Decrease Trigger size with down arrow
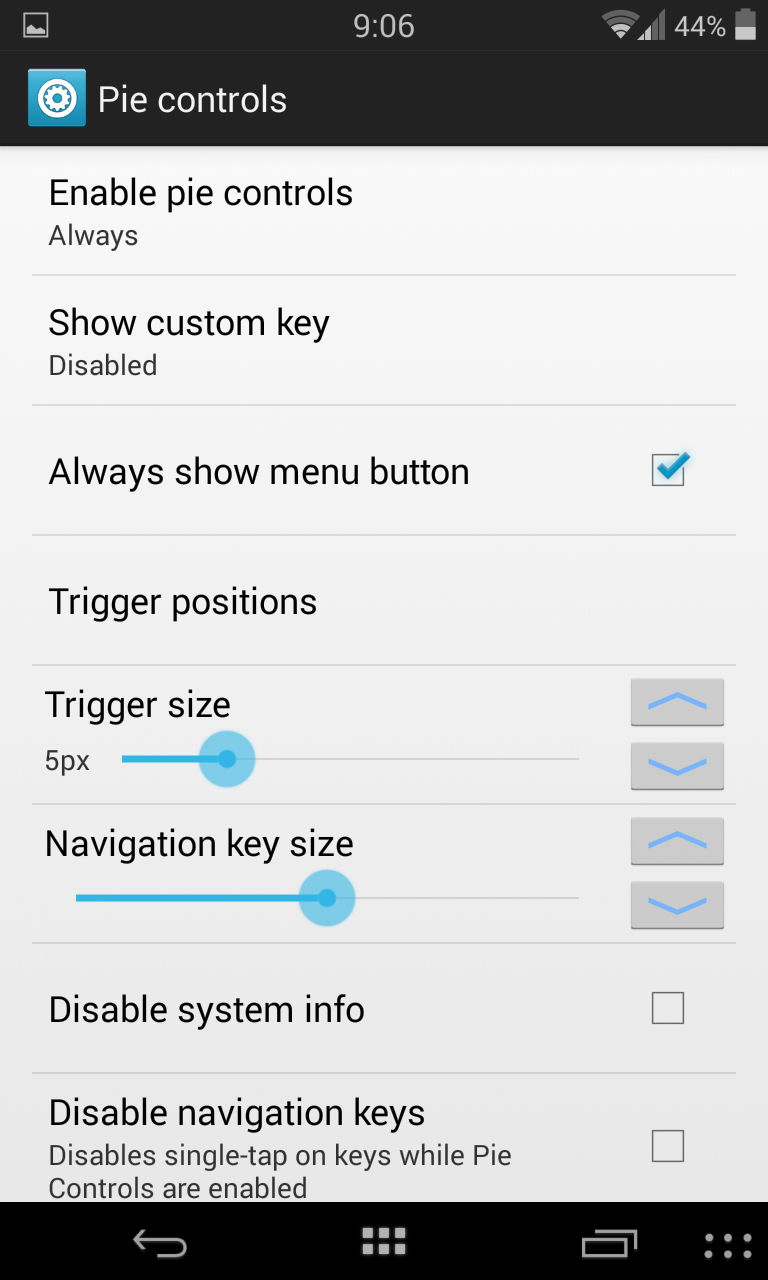 (677, 766)
